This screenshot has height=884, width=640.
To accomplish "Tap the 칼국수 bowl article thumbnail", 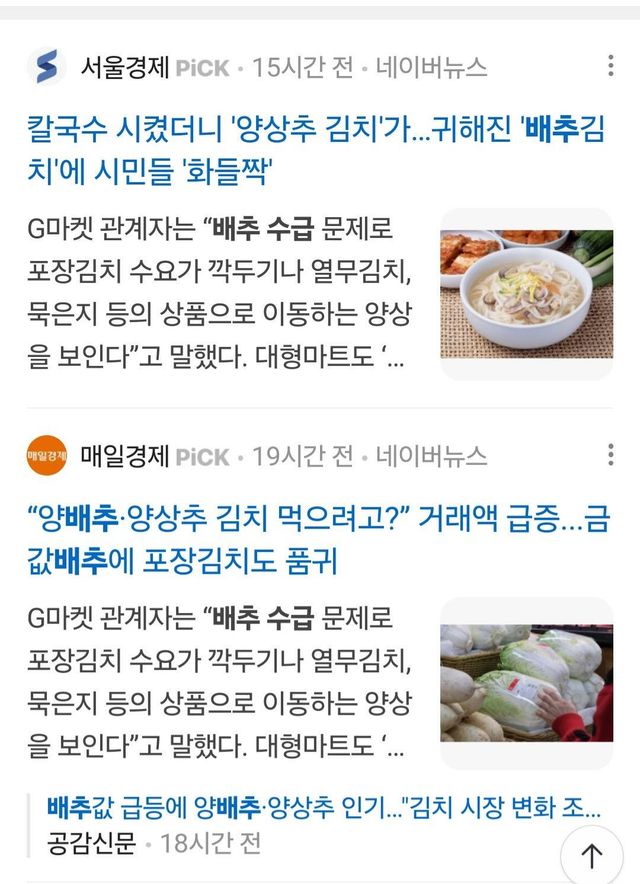I will [x=526, y=294].
